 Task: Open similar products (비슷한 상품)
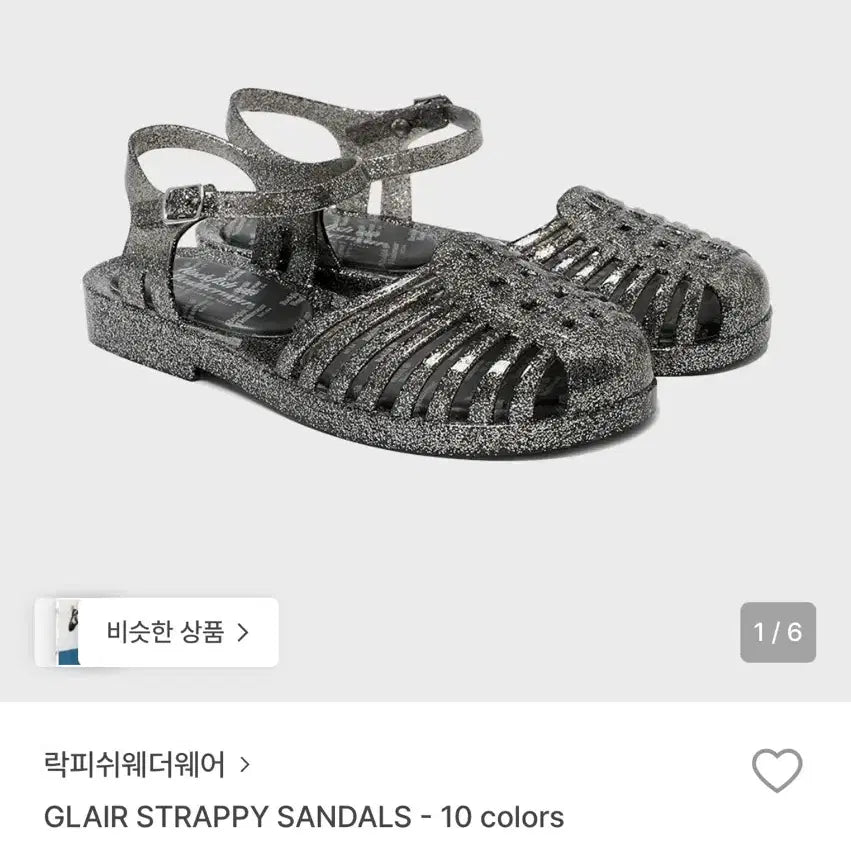157,632
